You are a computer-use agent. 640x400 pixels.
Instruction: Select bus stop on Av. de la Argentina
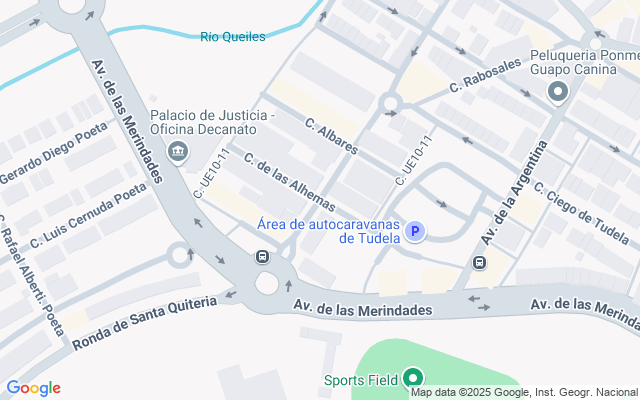[480, 262]
